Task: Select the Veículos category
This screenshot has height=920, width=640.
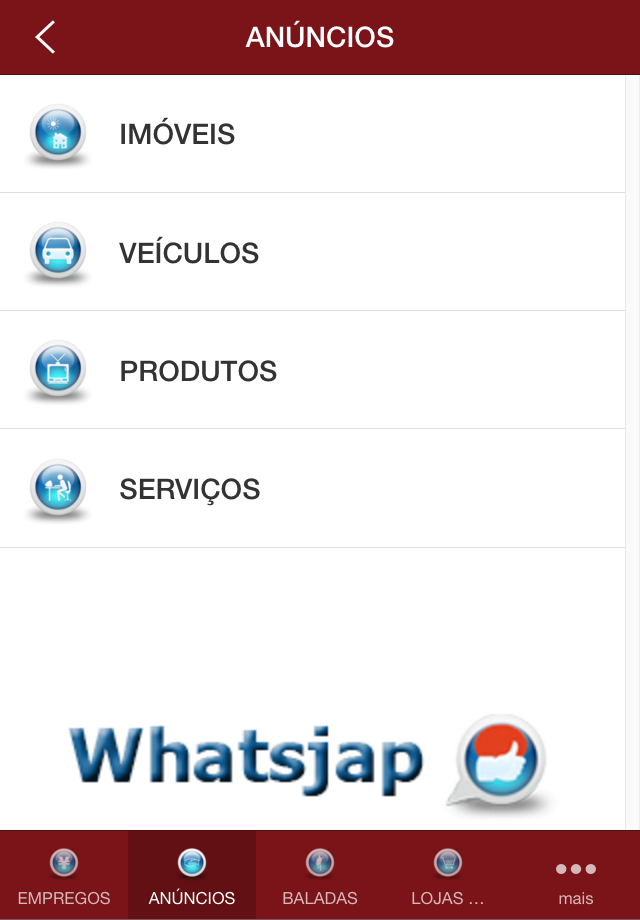Action: click(189, 253)
